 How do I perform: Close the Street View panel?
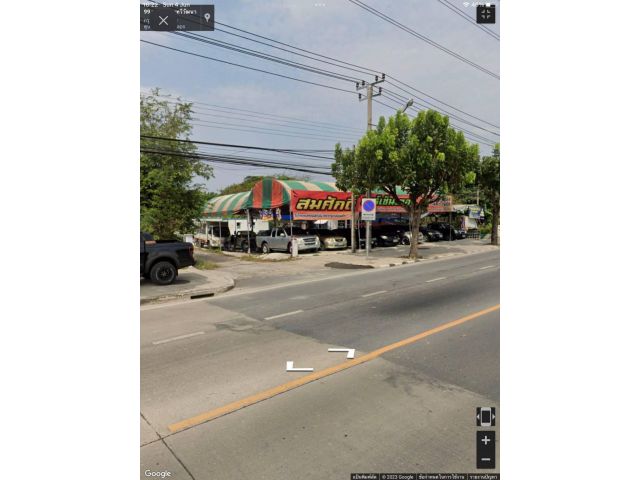163,20
